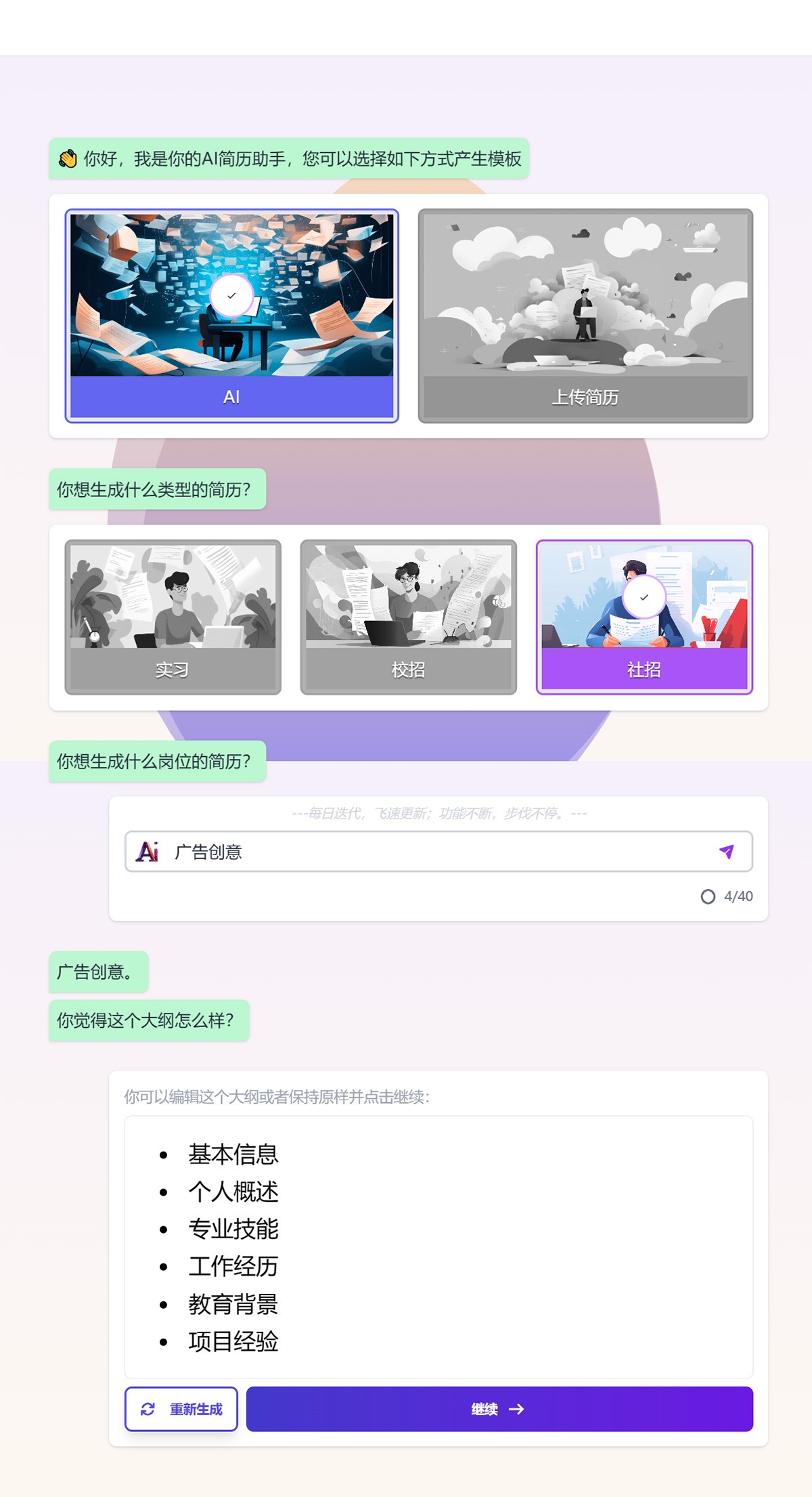This screenshot has height=1497, width=812.
Task: Pick the 校招 resume type
Action: (x=408, y=617)
